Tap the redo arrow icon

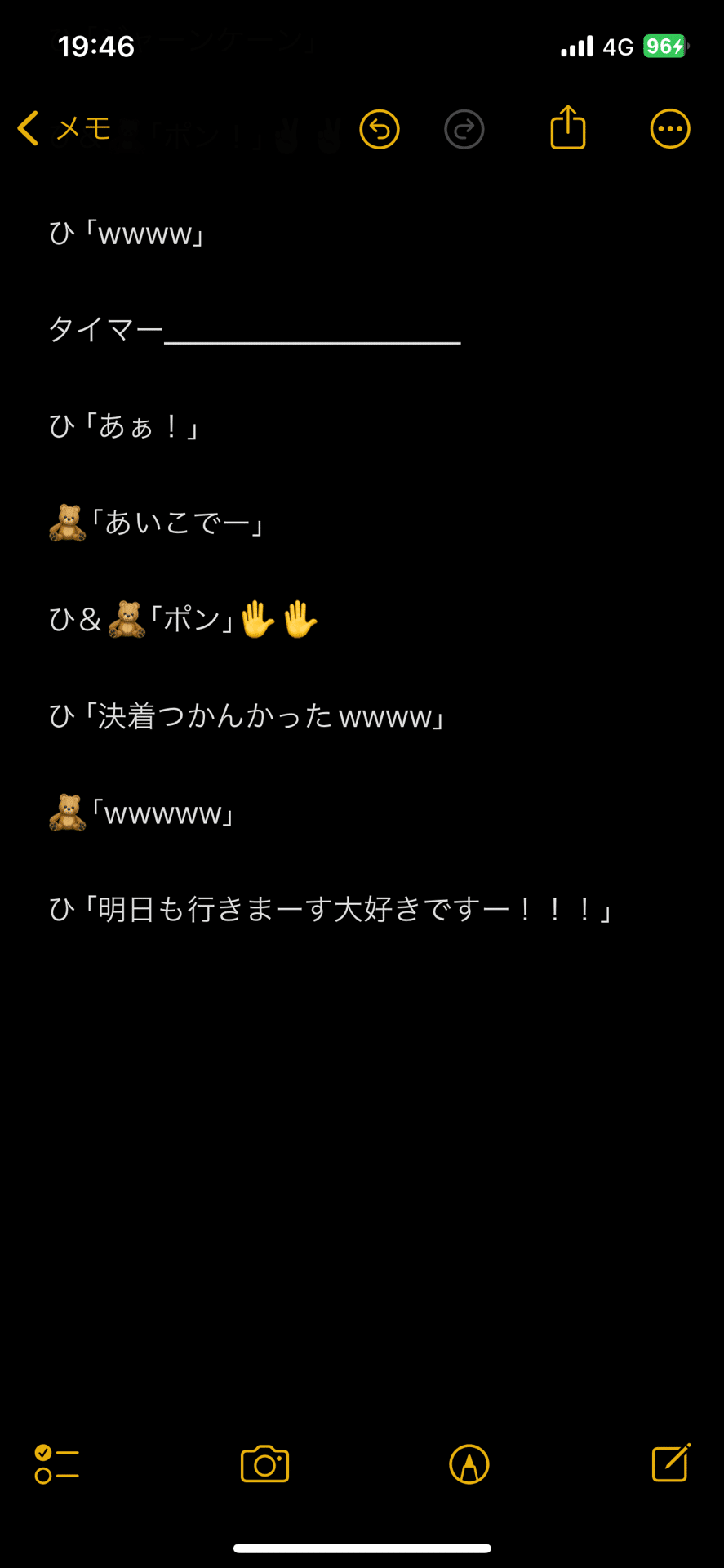pyautogui.click(x=464, y=129)
